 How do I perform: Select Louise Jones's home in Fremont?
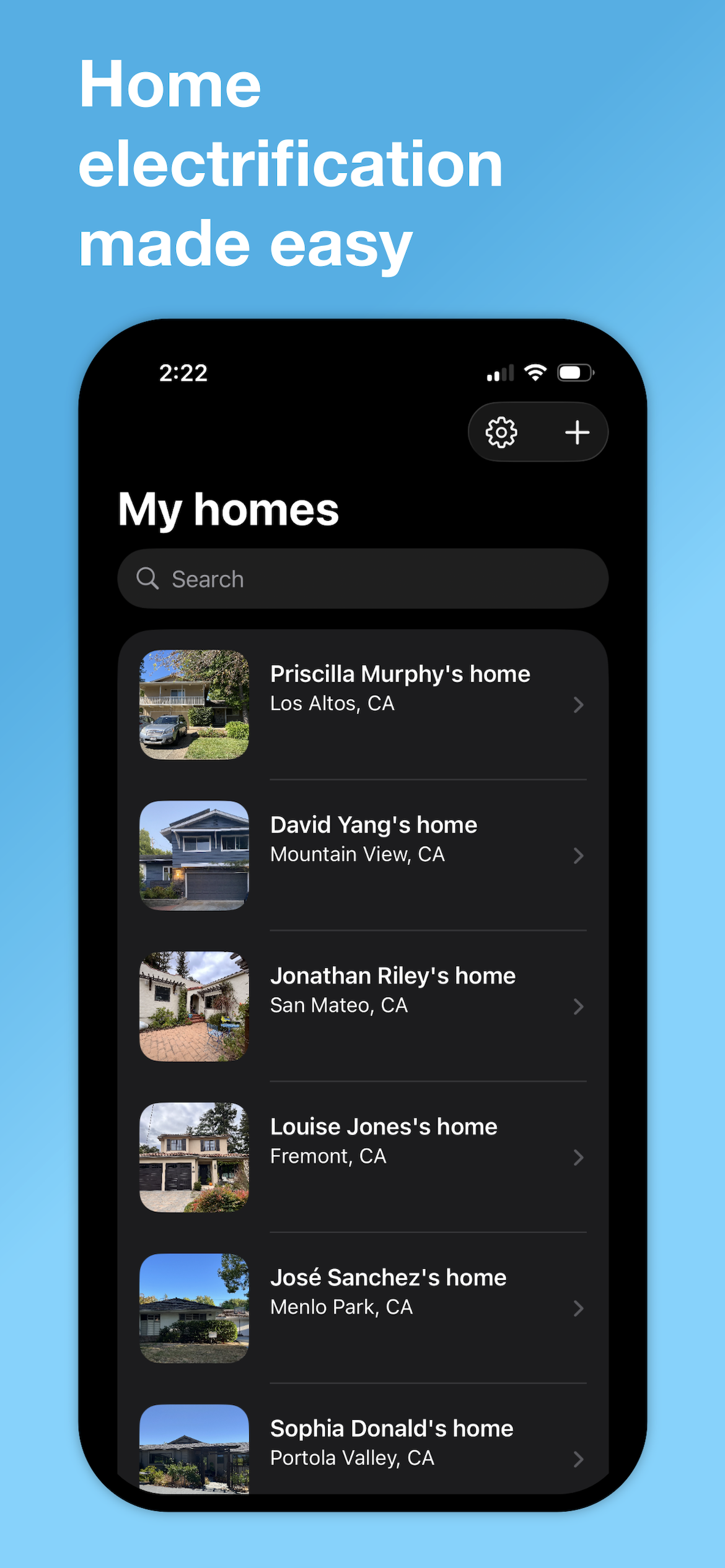tap(383, 1141)
